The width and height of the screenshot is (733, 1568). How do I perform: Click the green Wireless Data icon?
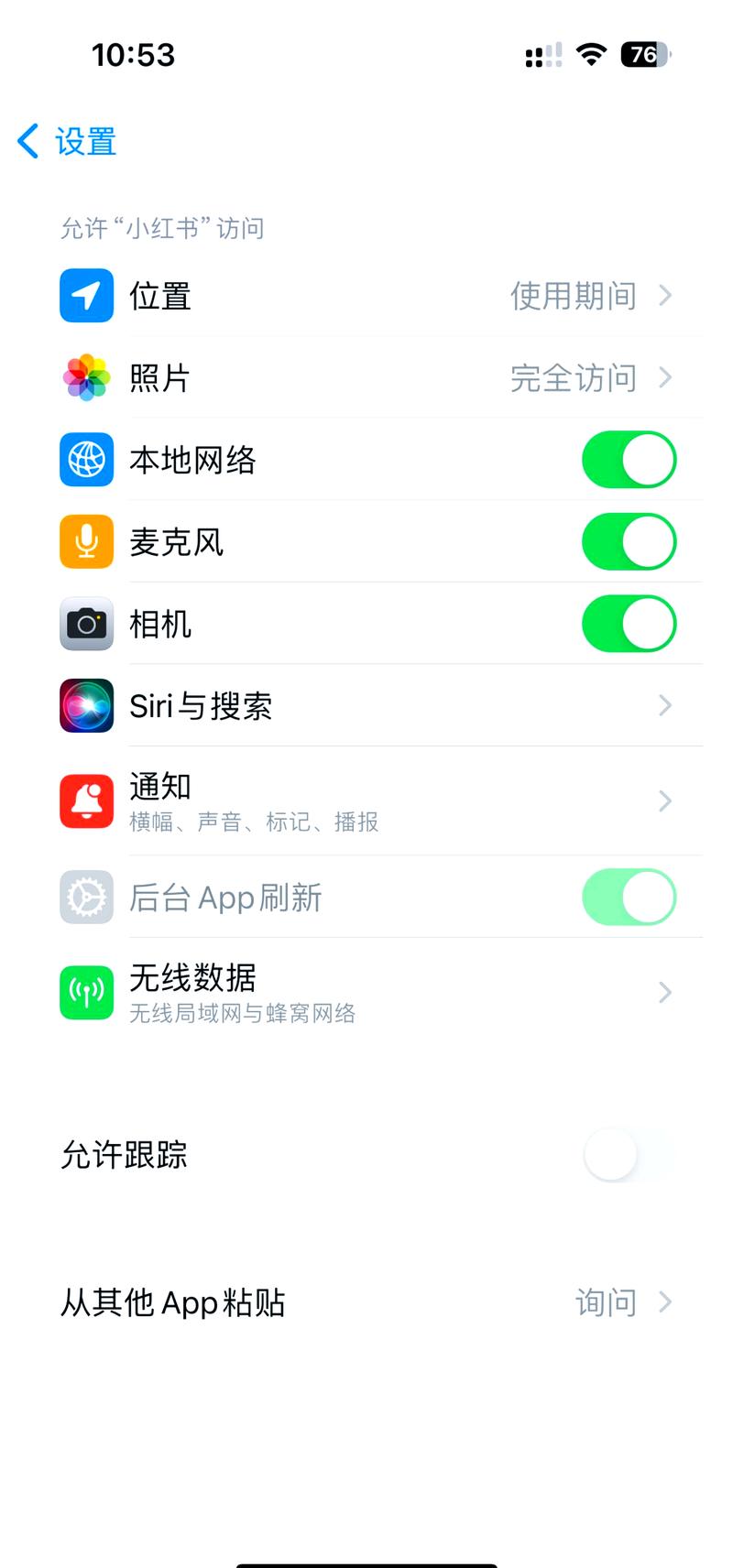(86, 992)
